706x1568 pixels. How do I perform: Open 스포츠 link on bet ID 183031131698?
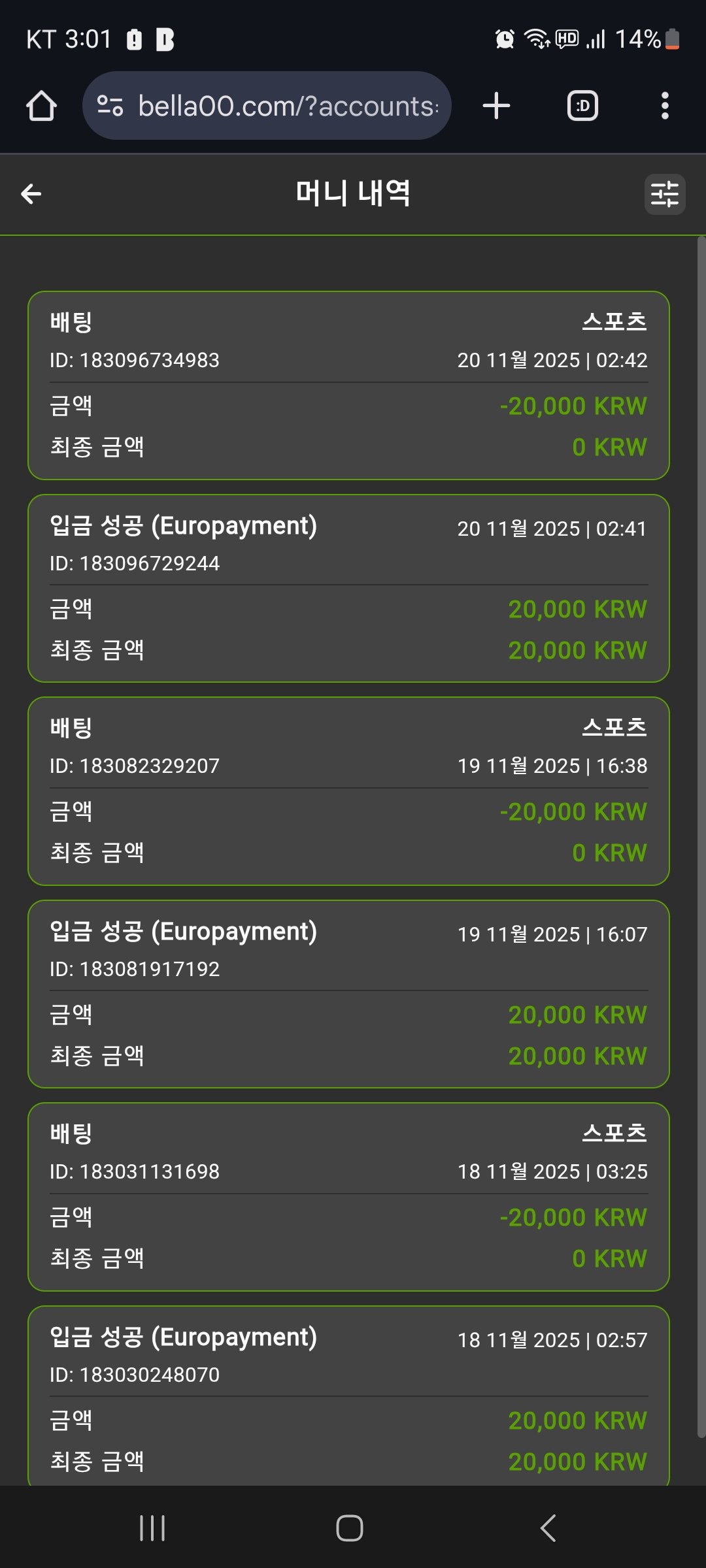click(x=614, y=1133)
